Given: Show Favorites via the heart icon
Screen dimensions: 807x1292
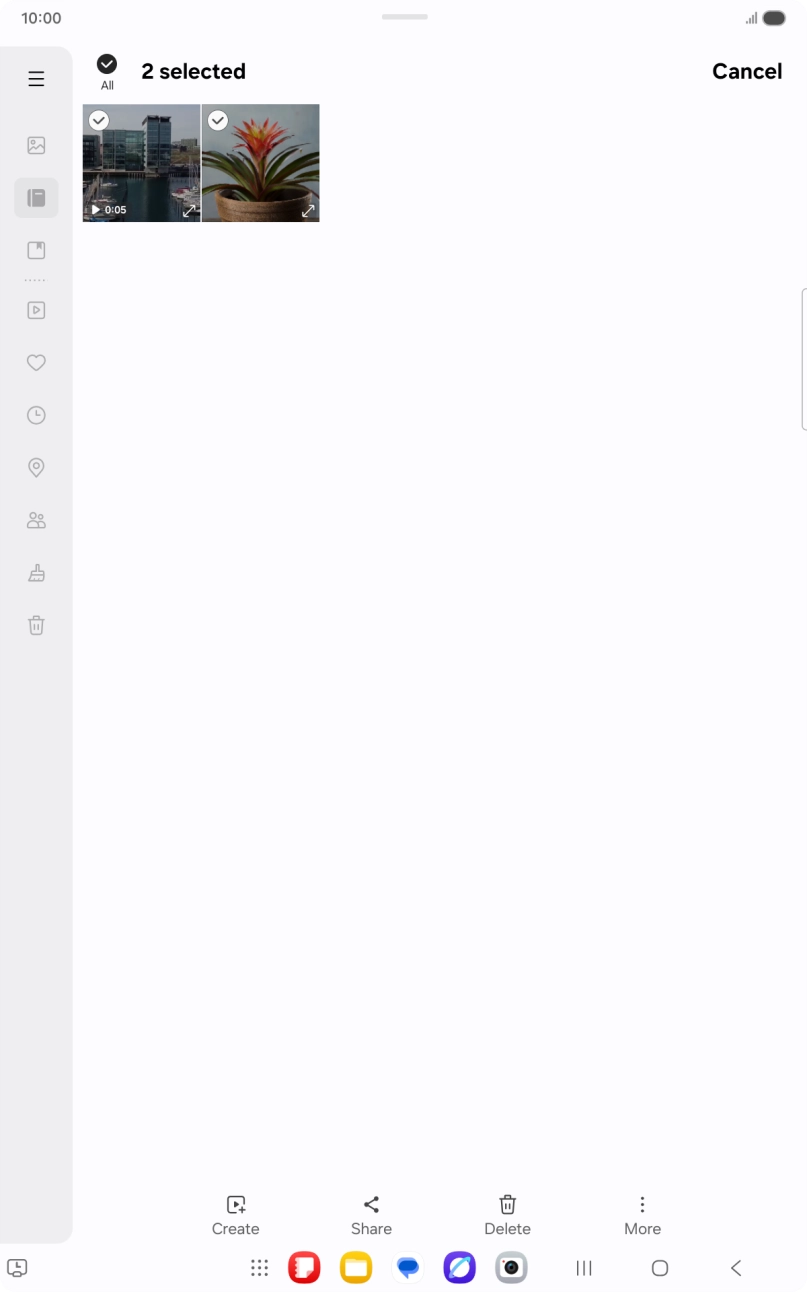Looking at the screenshot, I should pyautogui.click(x=36, y=363).
